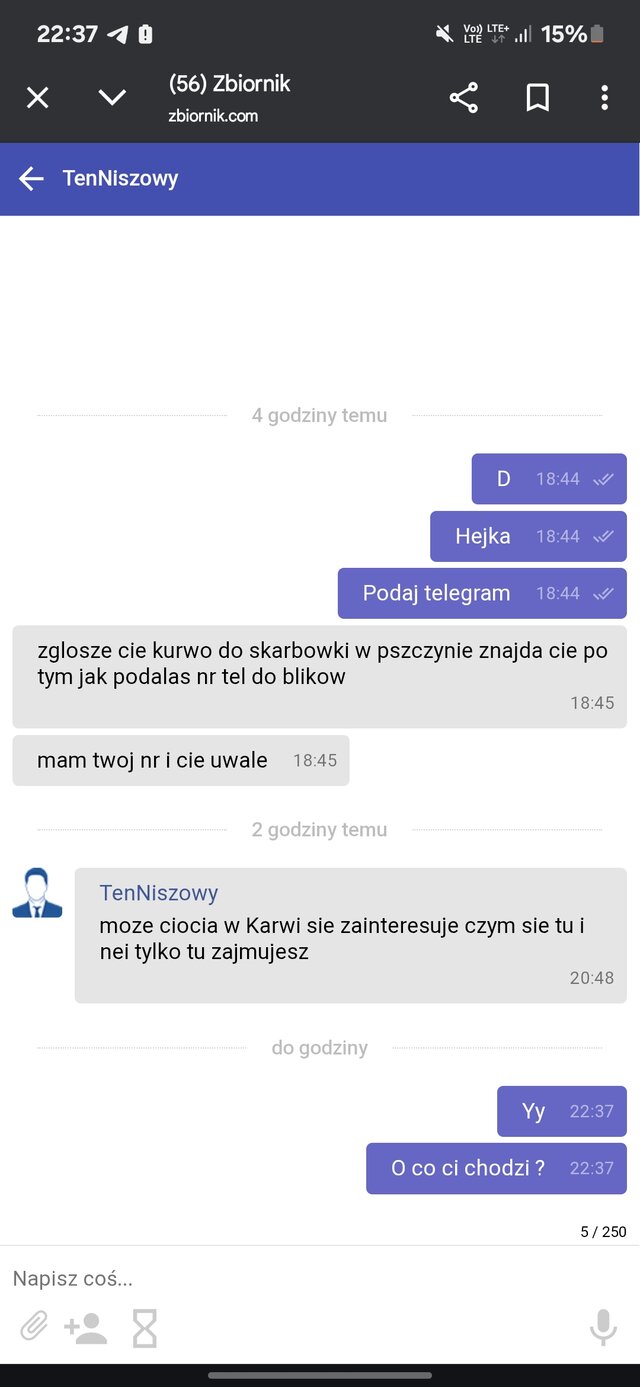The height and width of the screenshot is (1387, 640).
Task: Open the TenNiszowy name link in message
Action: (159, 893)
